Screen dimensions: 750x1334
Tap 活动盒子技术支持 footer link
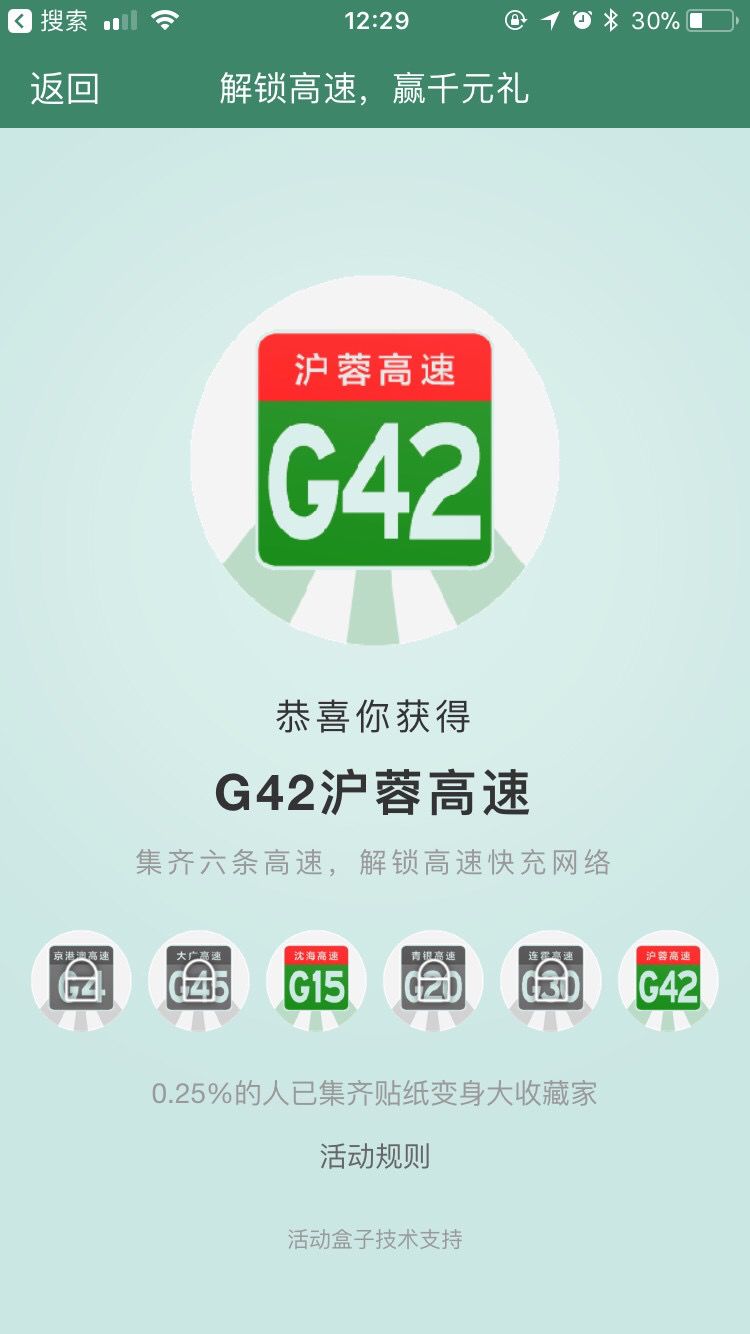coord(375,1240)
